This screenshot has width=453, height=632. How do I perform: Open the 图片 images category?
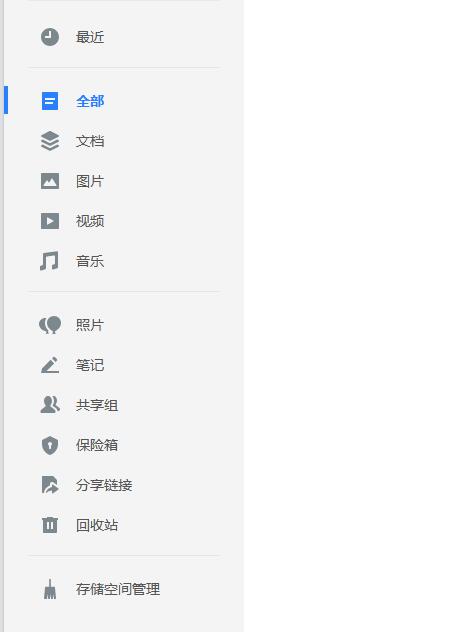click(x=123, y=181)
